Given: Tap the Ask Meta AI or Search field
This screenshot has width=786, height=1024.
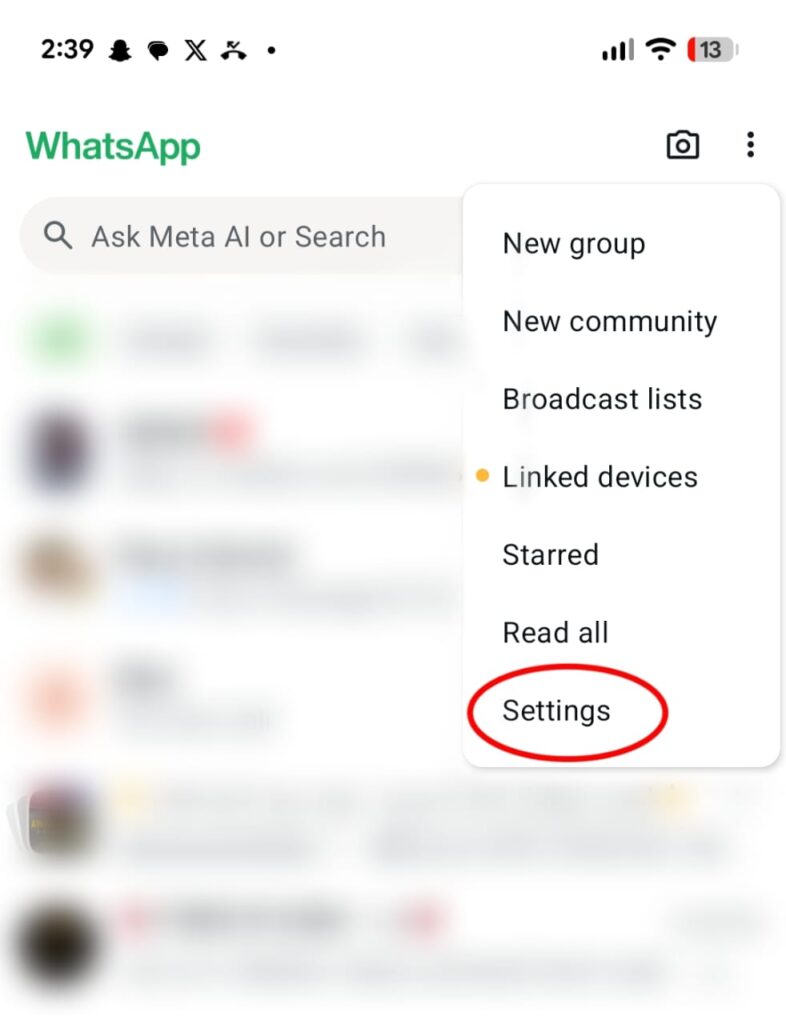Looking at the screenshot, I should 238,237.
